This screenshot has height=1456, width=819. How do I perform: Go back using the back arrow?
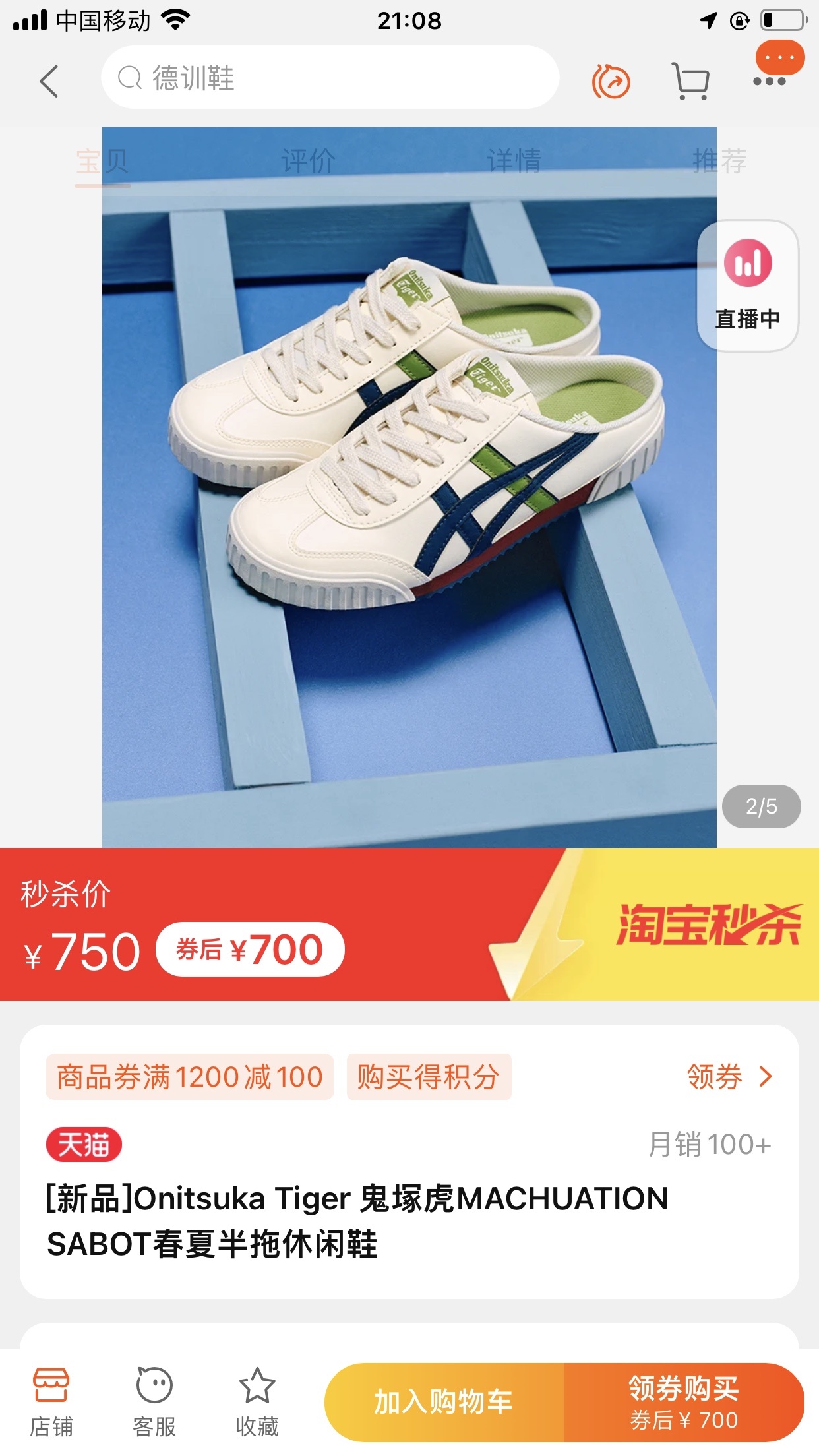49,80
